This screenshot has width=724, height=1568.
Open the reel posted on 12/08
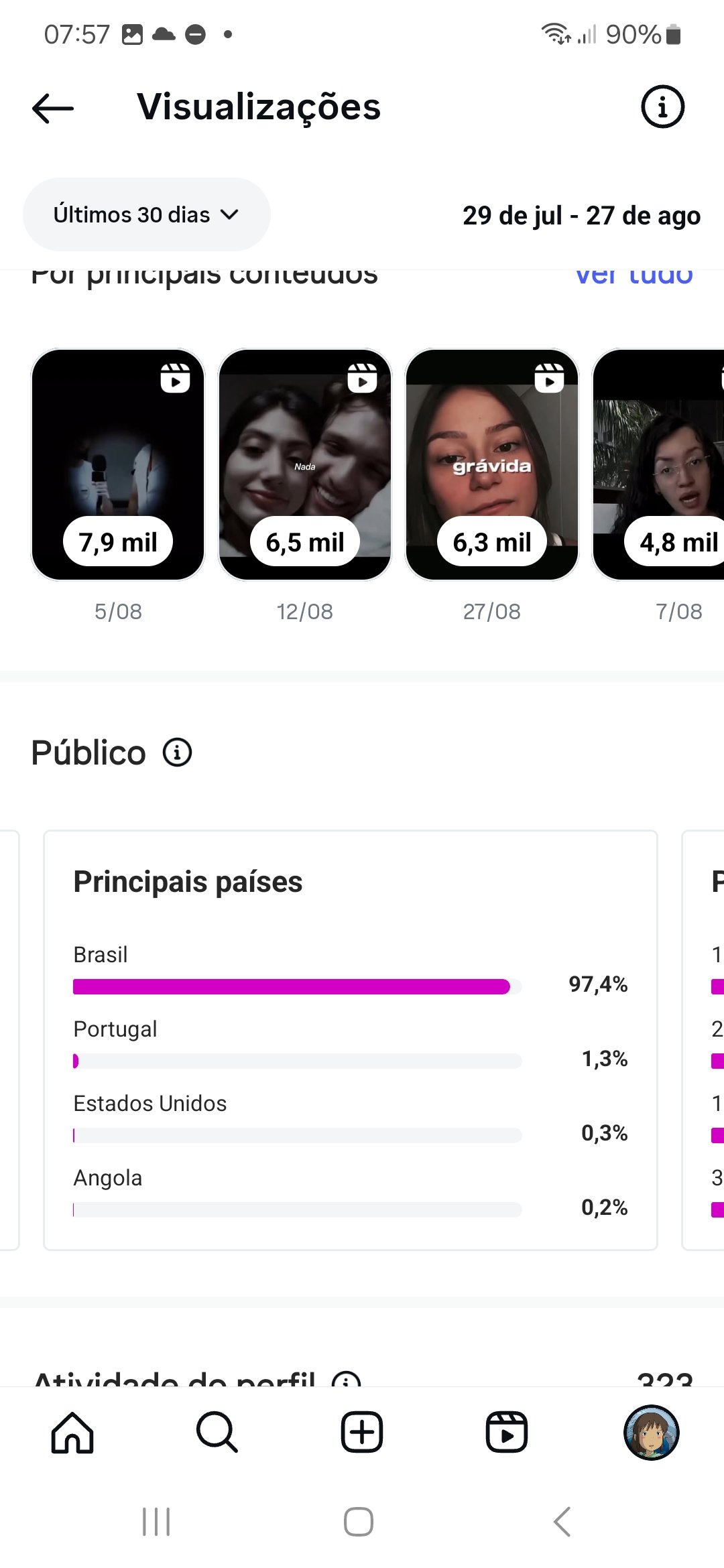(x=305, y=464)
